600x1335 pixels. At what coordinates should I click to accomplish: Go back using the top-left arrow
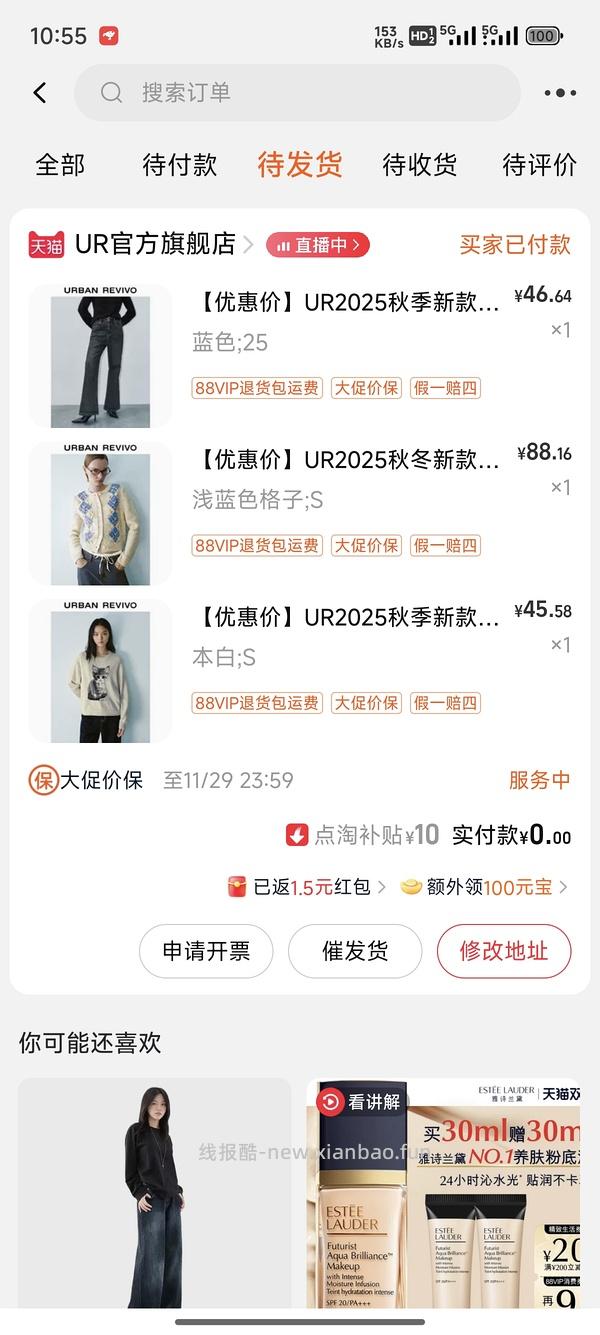click(x=40, y=93)
